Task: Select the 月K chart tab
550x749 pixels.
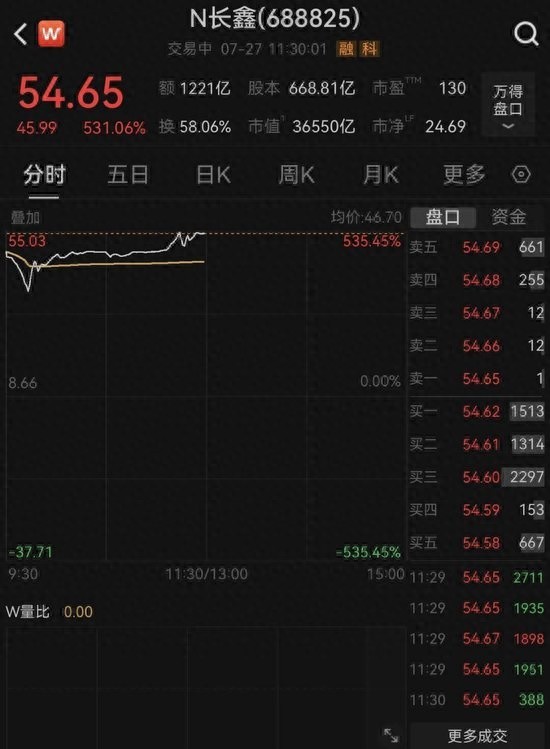Action: 381,174
